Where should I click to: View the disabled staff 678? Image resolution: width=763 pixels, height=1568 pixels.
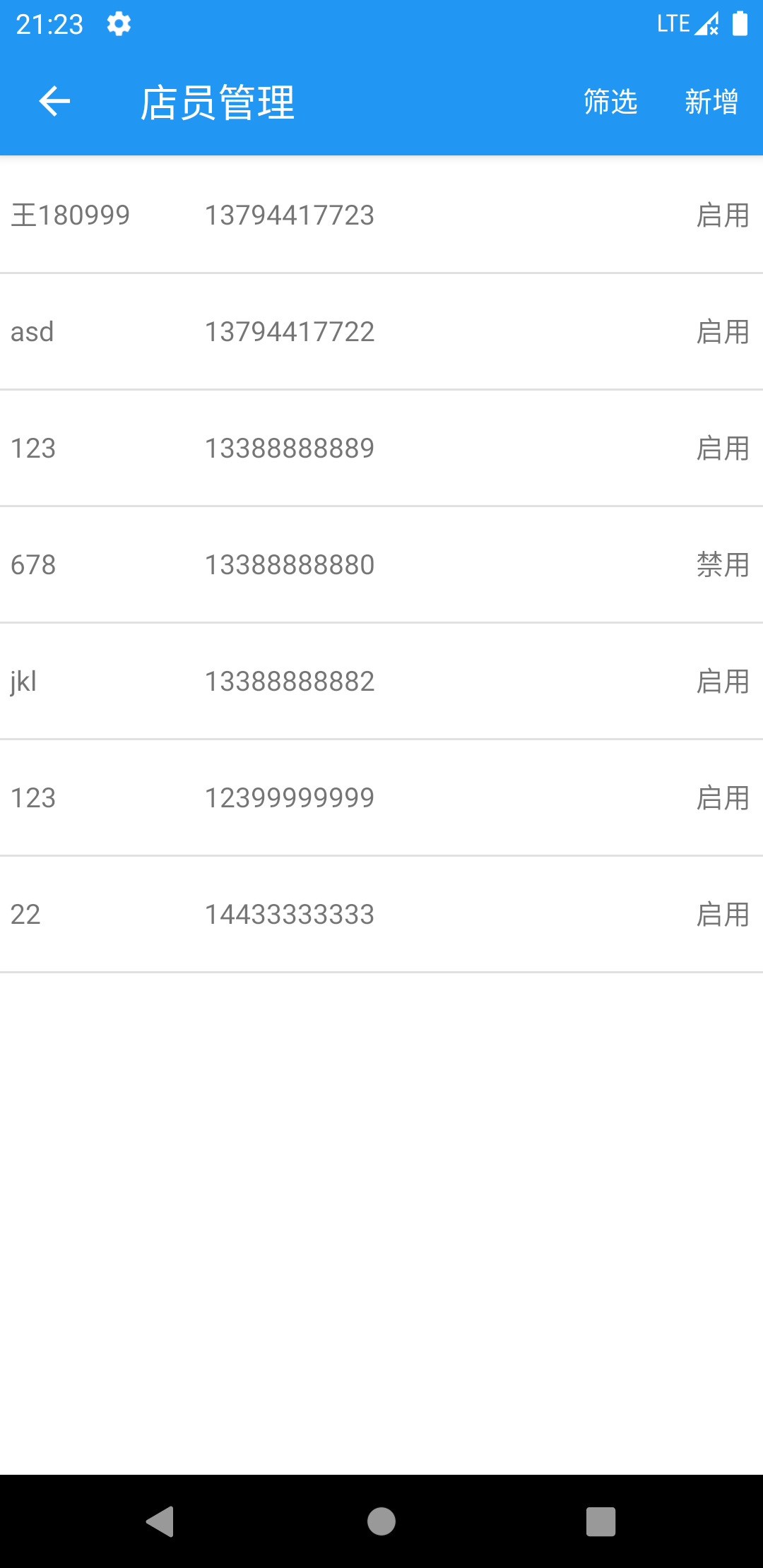tap(381, 564)
